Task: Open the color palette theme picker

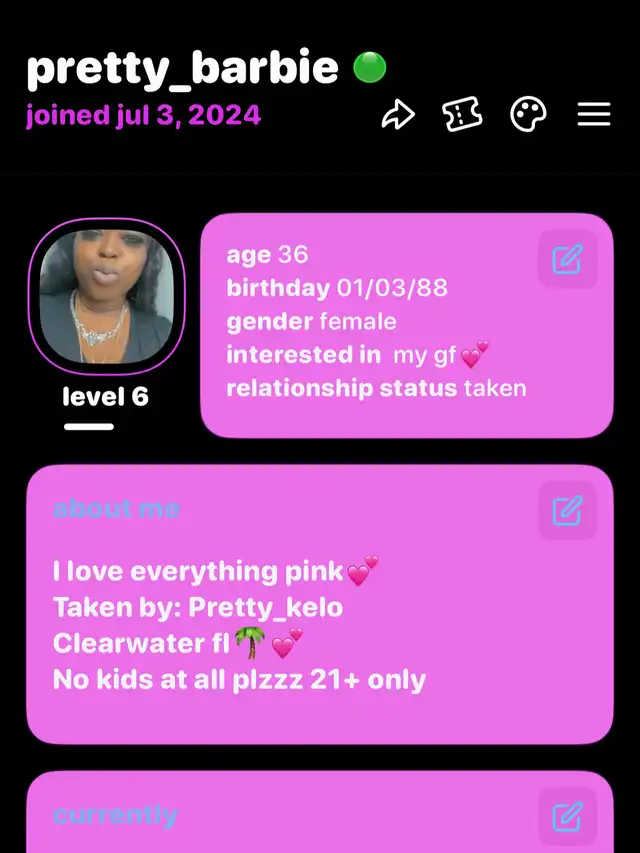Action: coord(528,116)
